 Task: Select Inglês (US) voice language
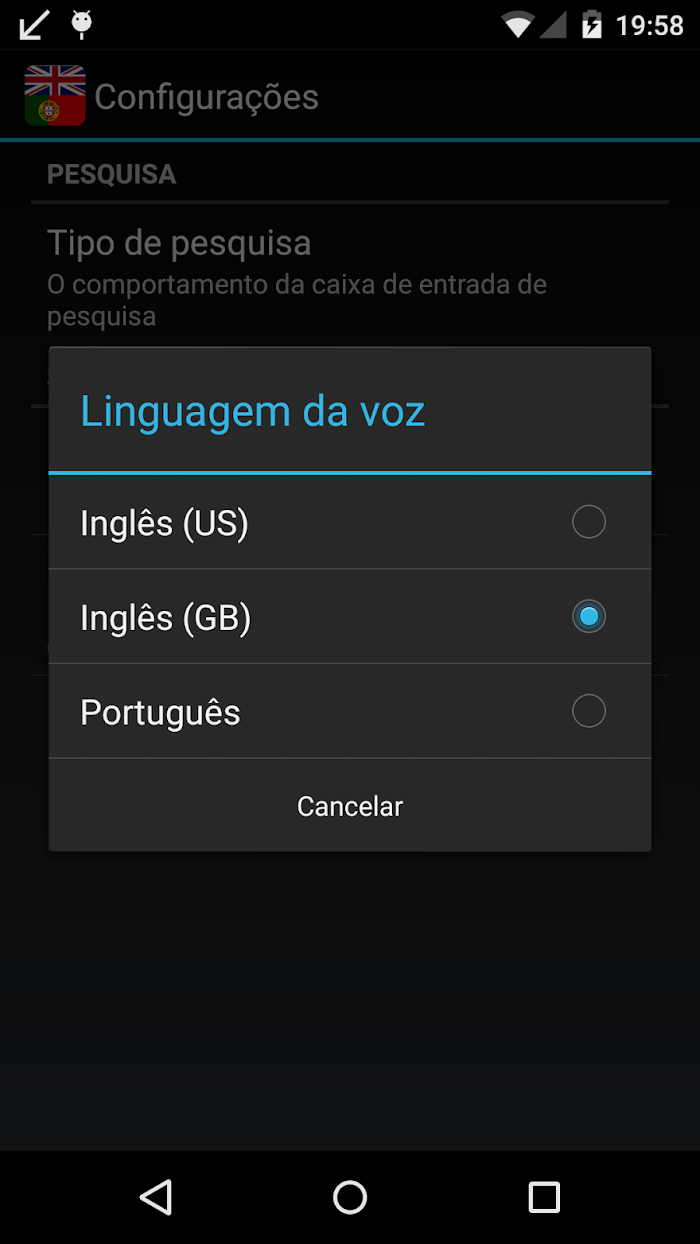[349, 522]
